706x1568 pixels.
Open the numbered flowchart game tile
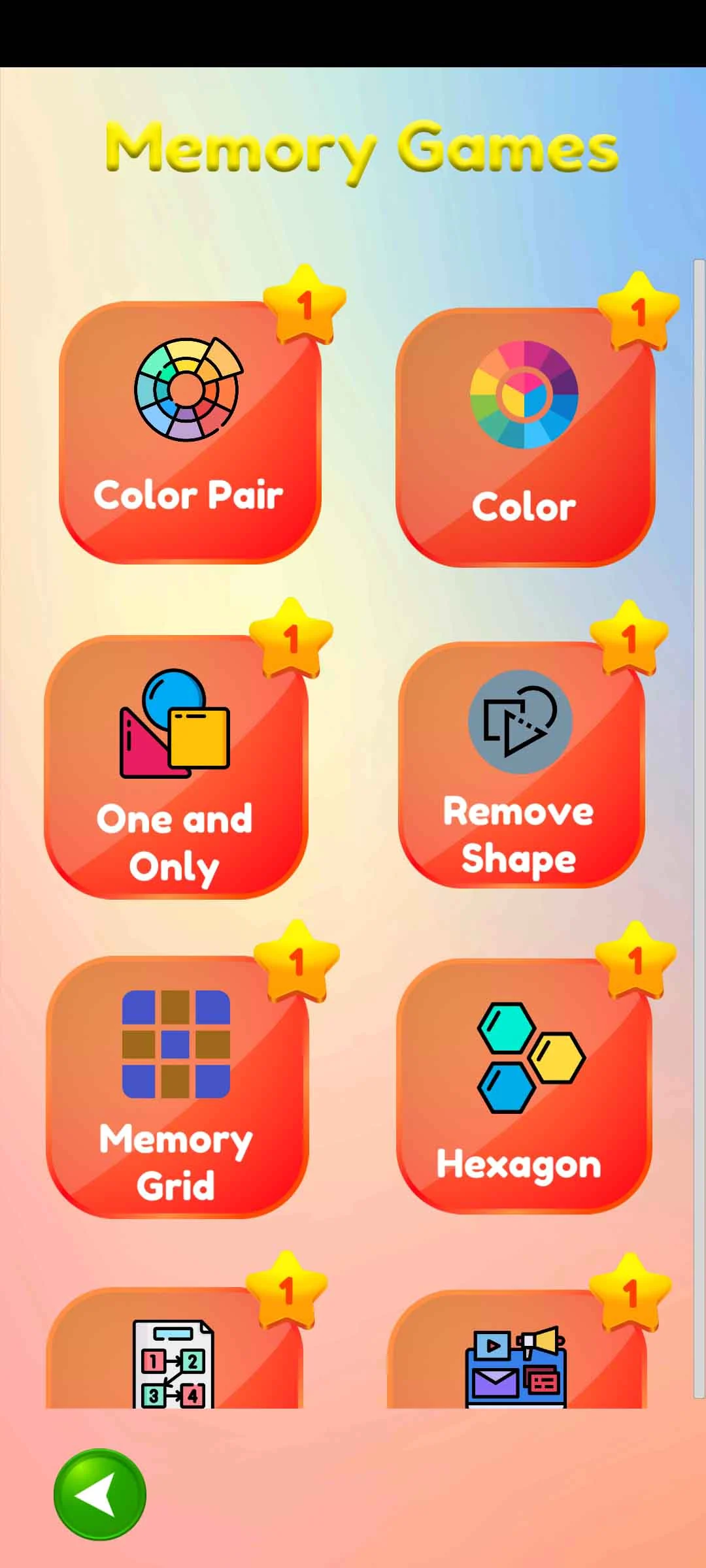174,1347
